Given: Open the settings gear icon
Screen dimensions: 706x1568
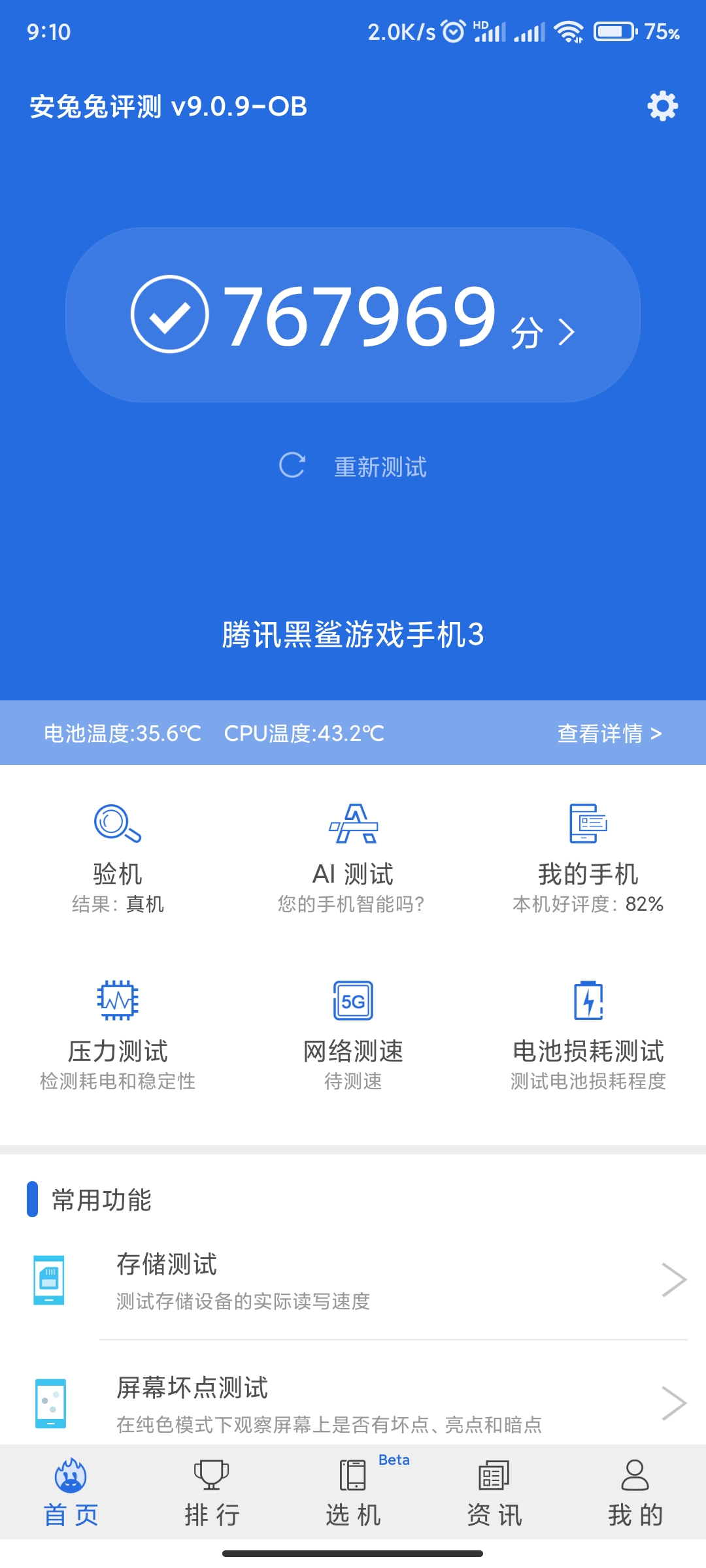Looking at the screenshot, I should 662,106.
